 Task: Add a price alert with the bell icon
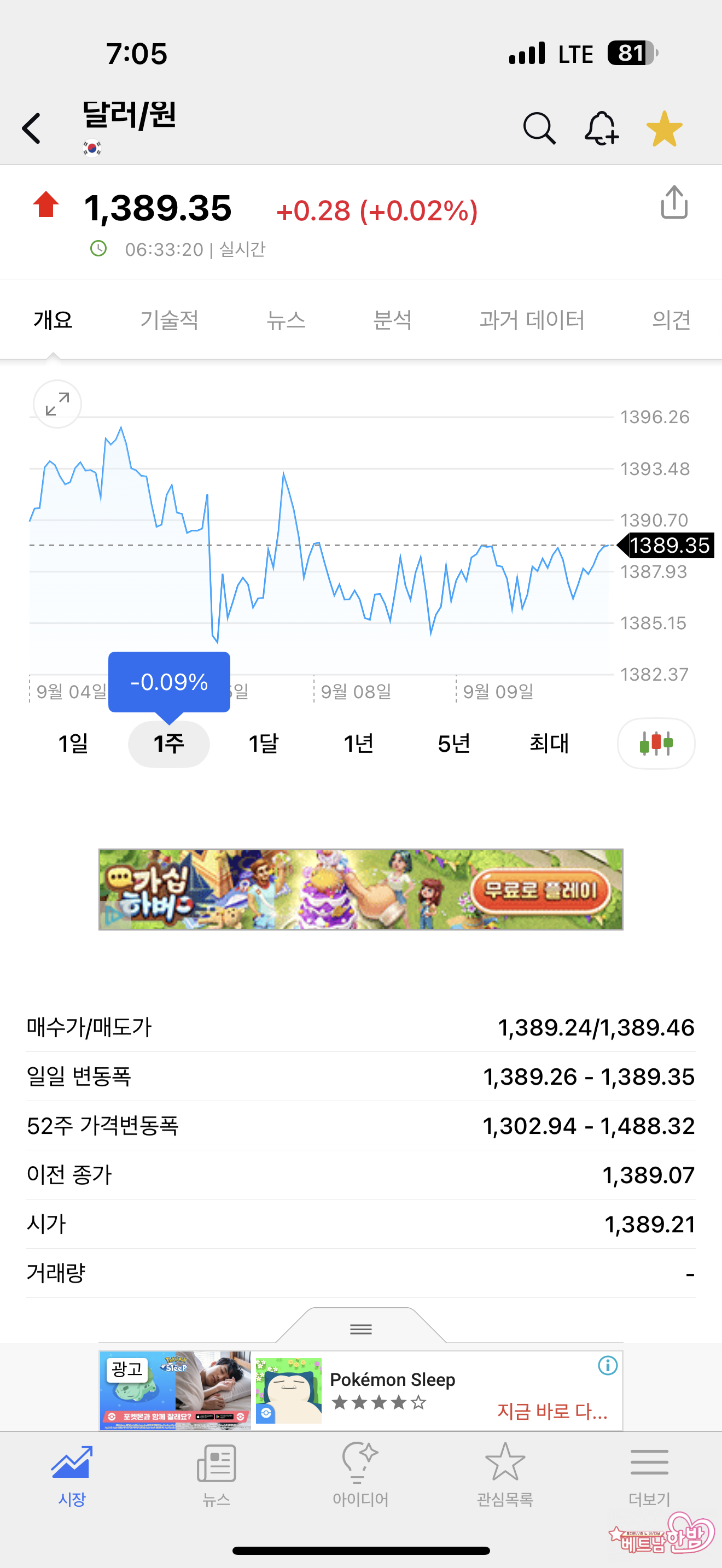click(602, 128)
